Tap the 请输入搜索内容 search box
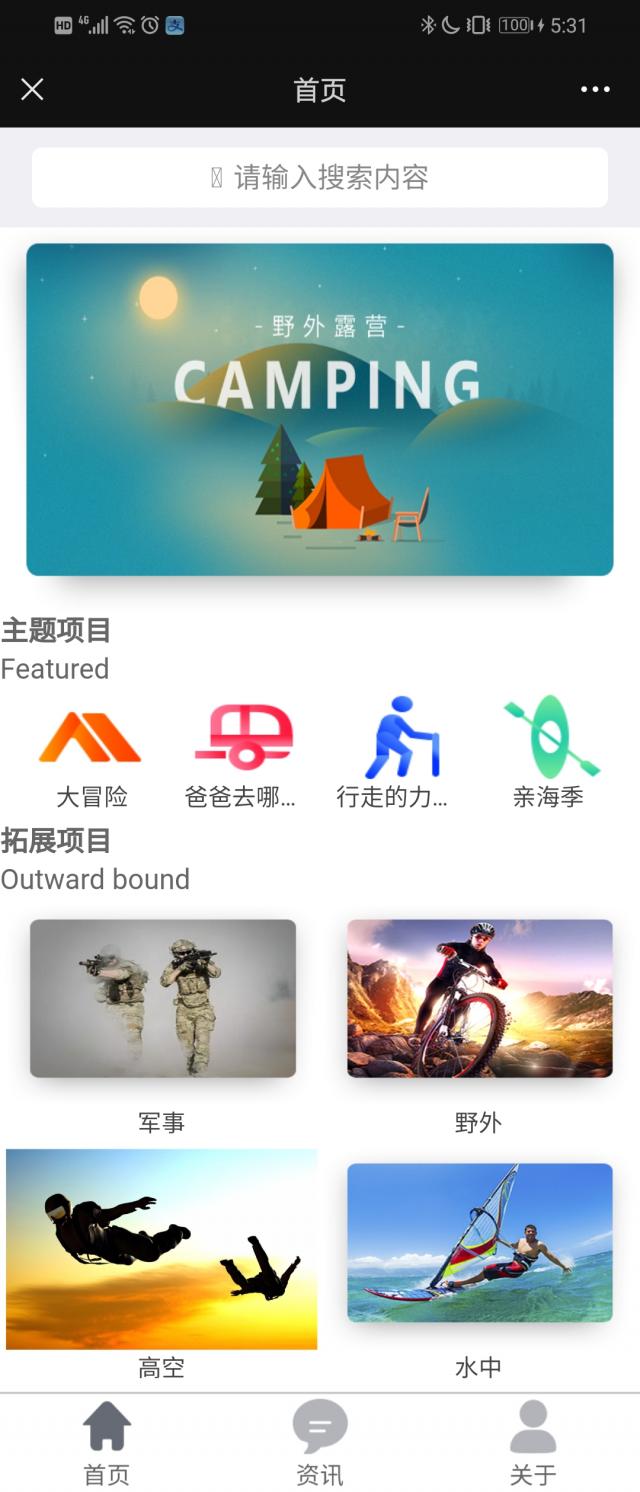Image resolution: width=640 pixels, height=1492 pixels. (x=320, y=178)
